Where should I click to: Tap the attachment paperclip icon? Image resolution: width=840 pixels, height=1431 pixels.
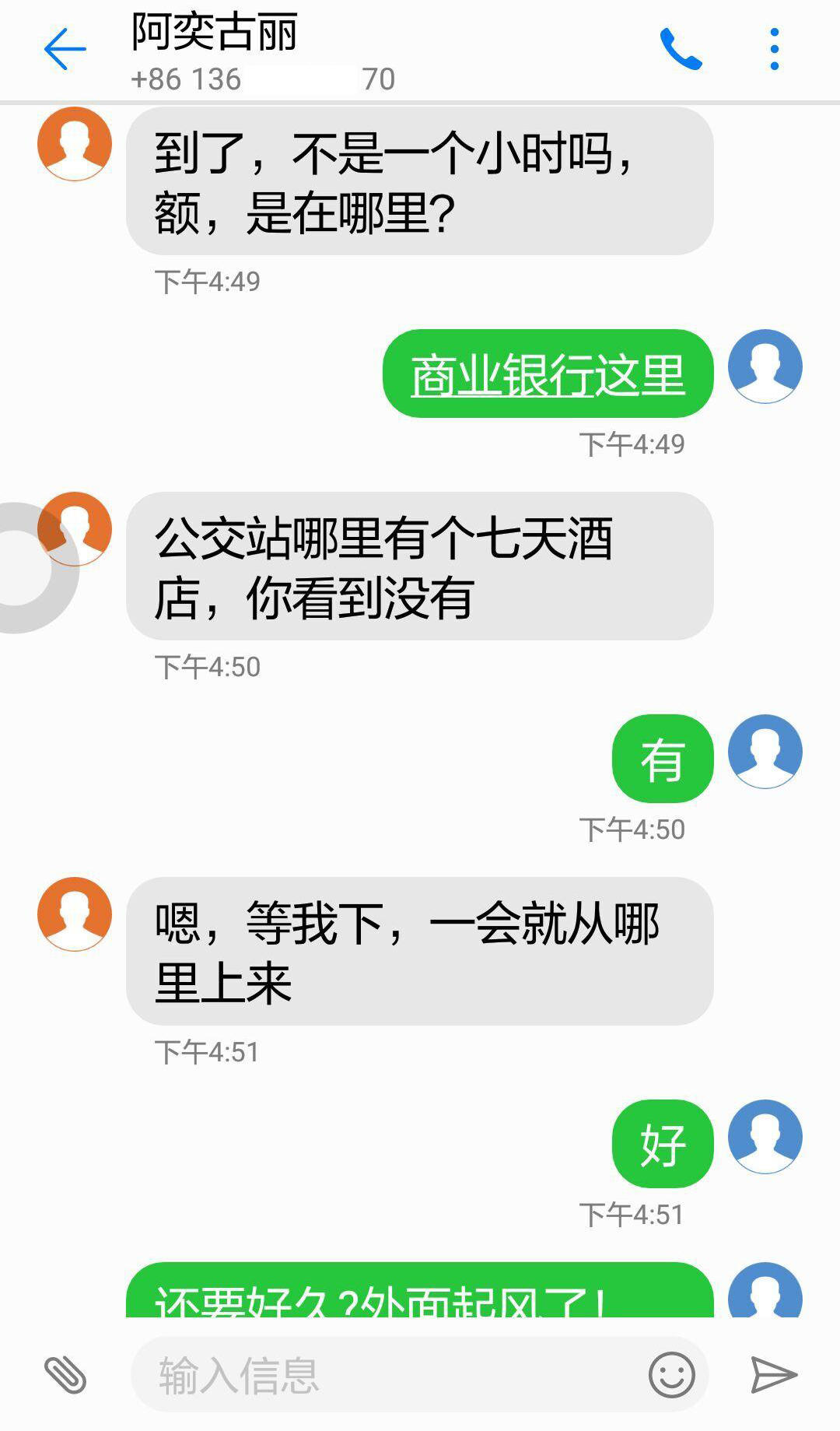pyautogui.click(x=65, y=1375)
